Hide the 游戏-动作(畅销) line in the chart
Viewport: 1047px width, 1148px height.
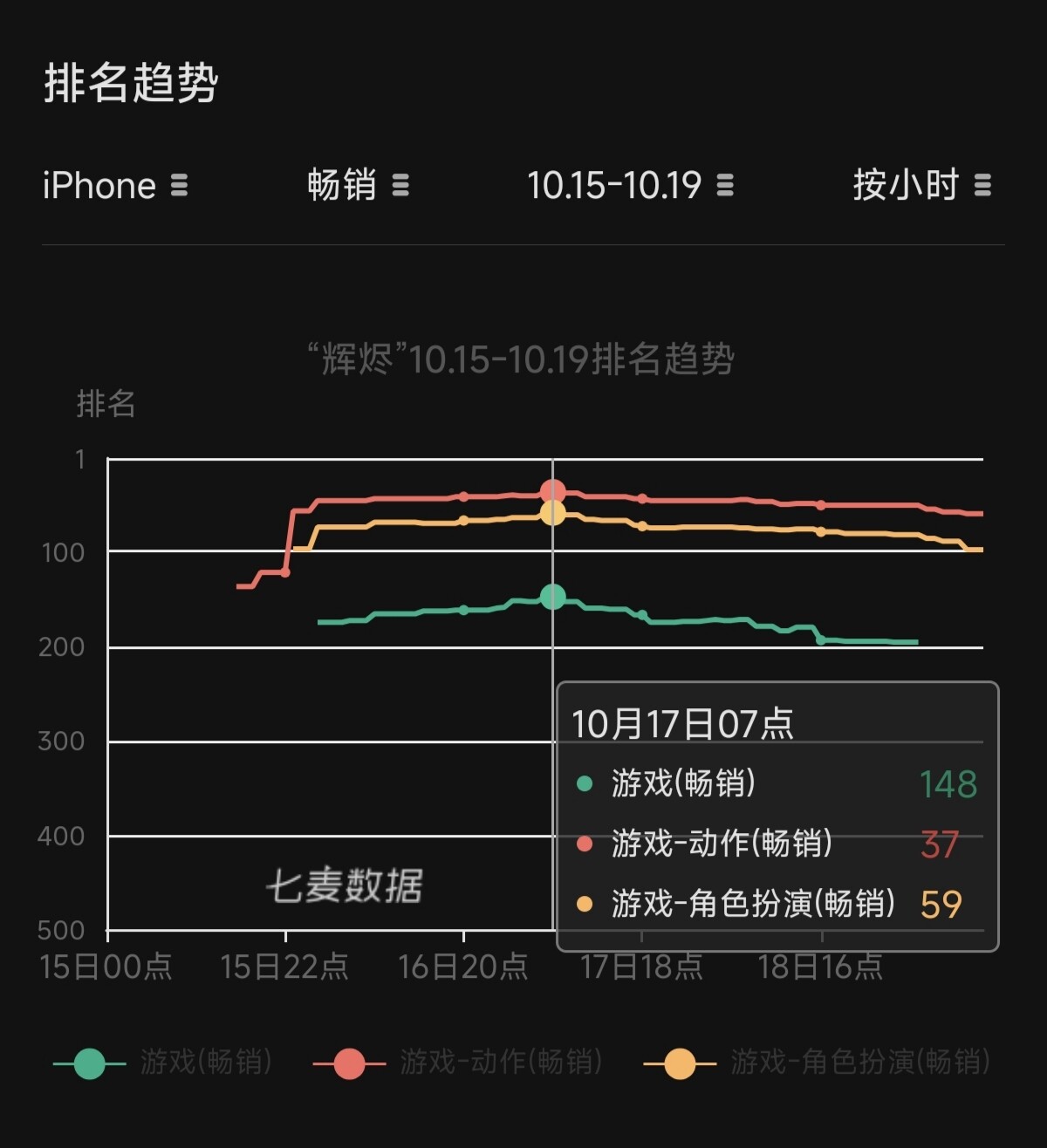458,1063
